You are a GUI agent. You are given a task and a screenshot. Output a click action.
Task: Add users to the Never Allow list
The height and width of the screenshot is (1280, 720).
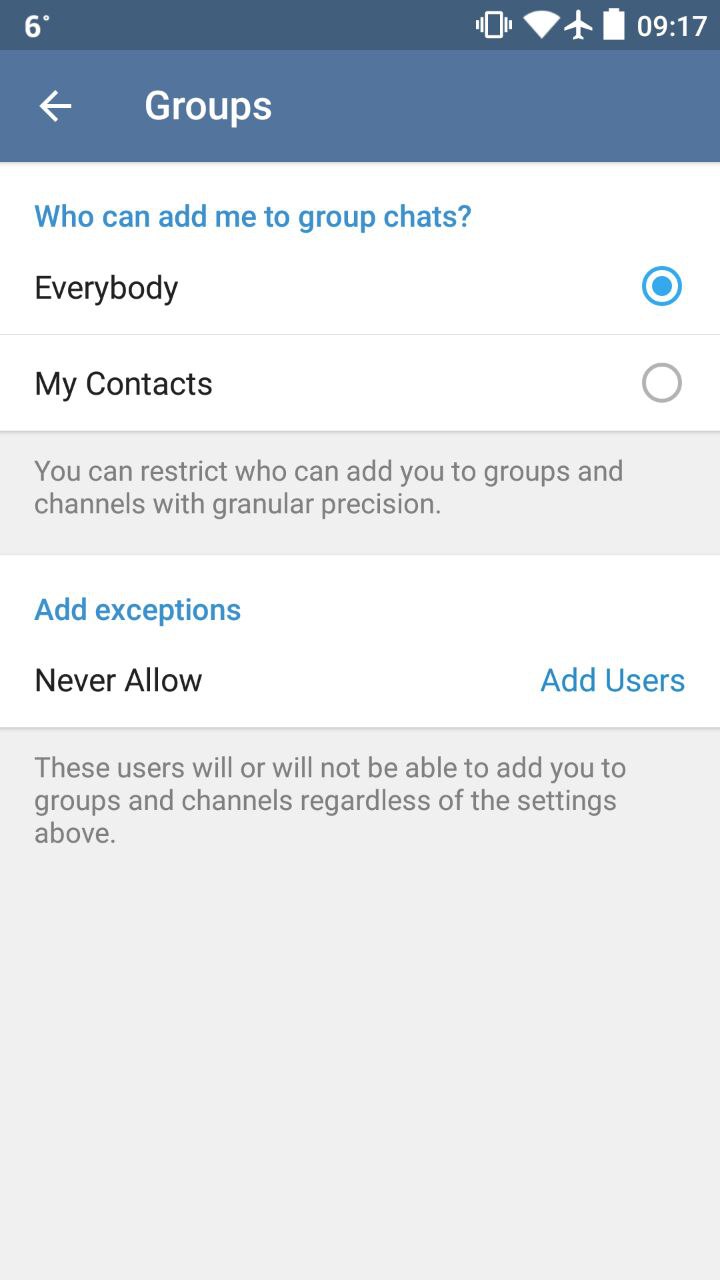tap(612, 680)
